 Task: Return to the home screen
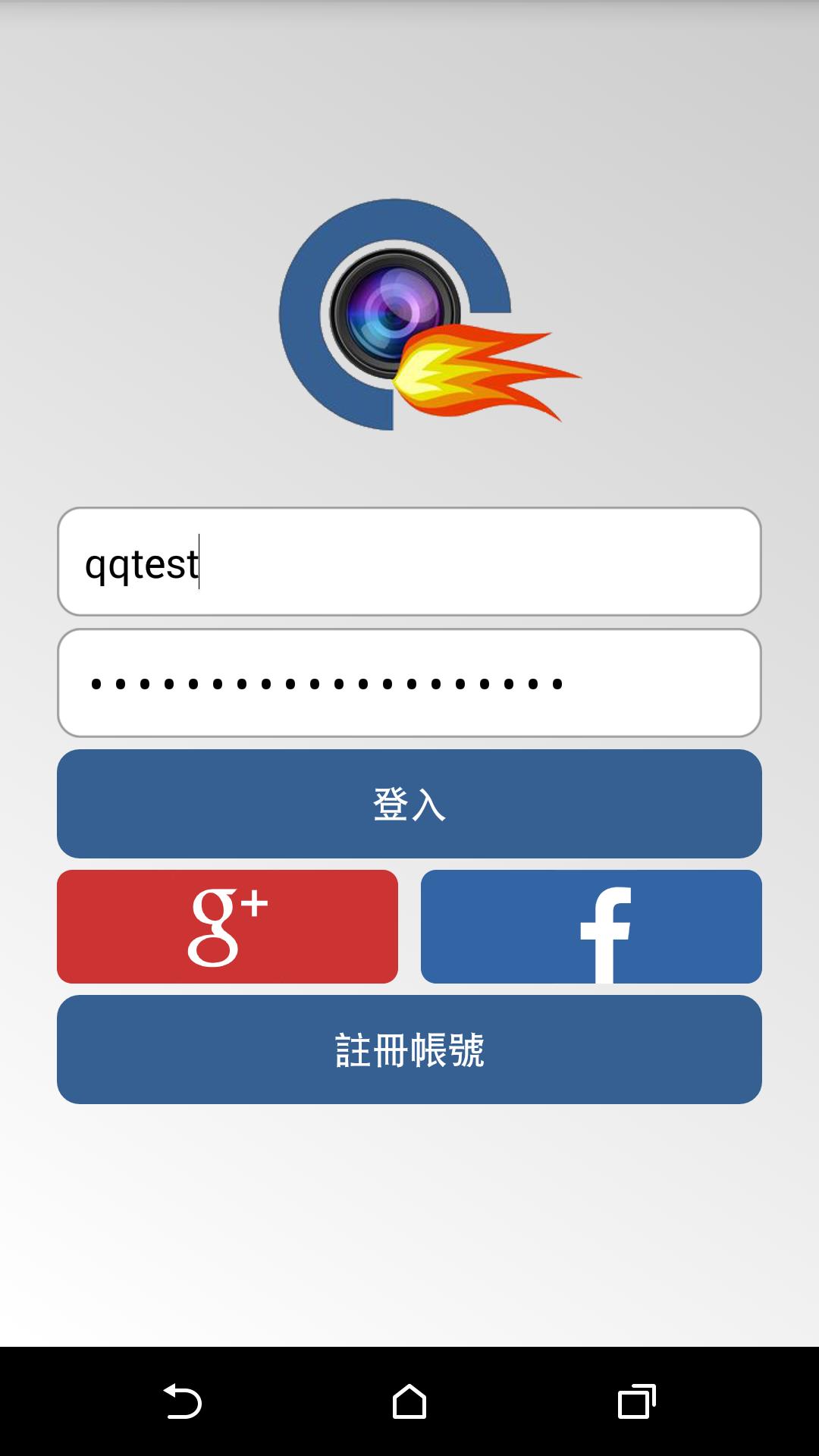click(409, 1401)
